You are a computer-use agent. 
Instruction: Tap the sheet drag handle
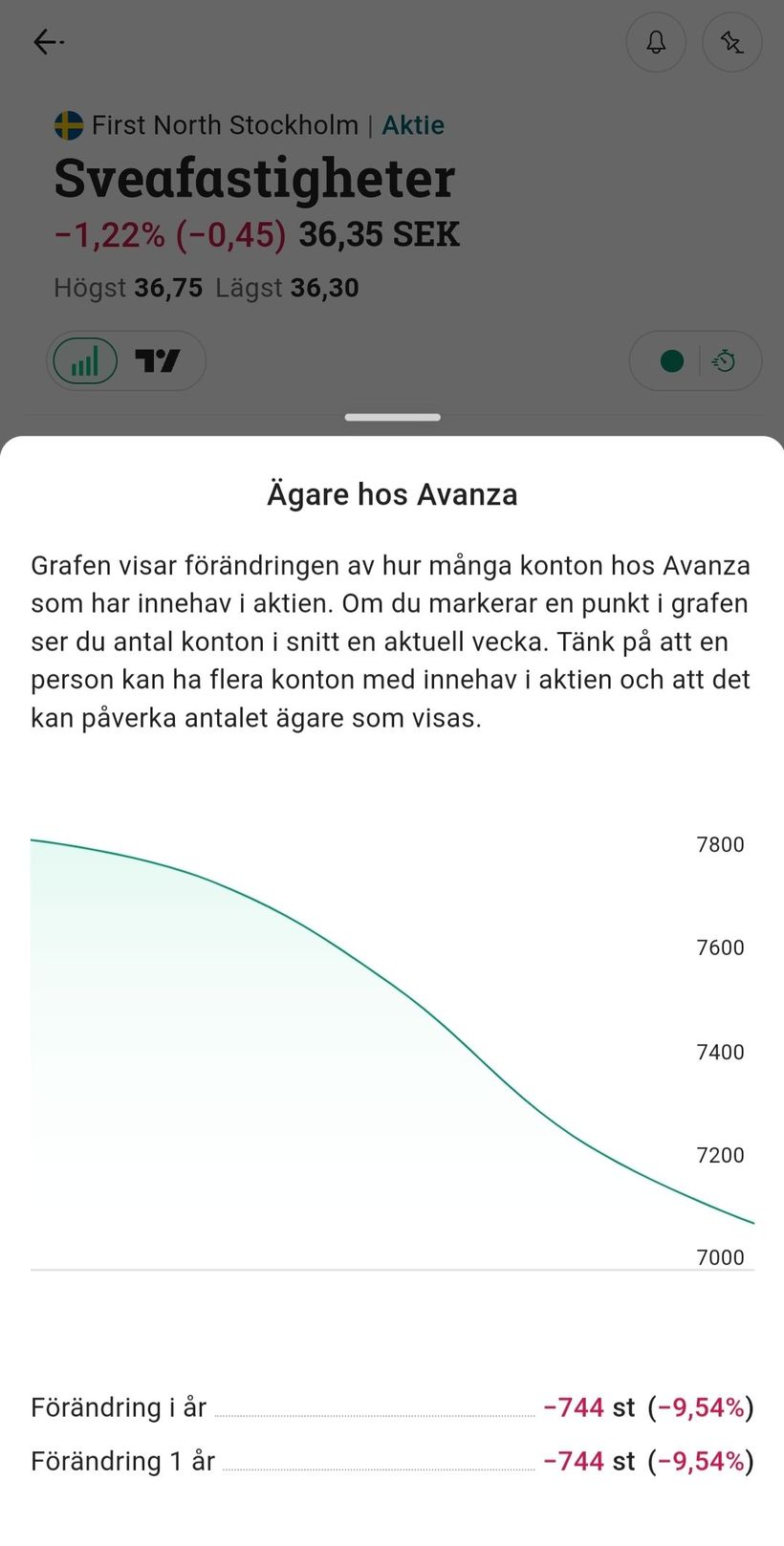coord(392,418)
